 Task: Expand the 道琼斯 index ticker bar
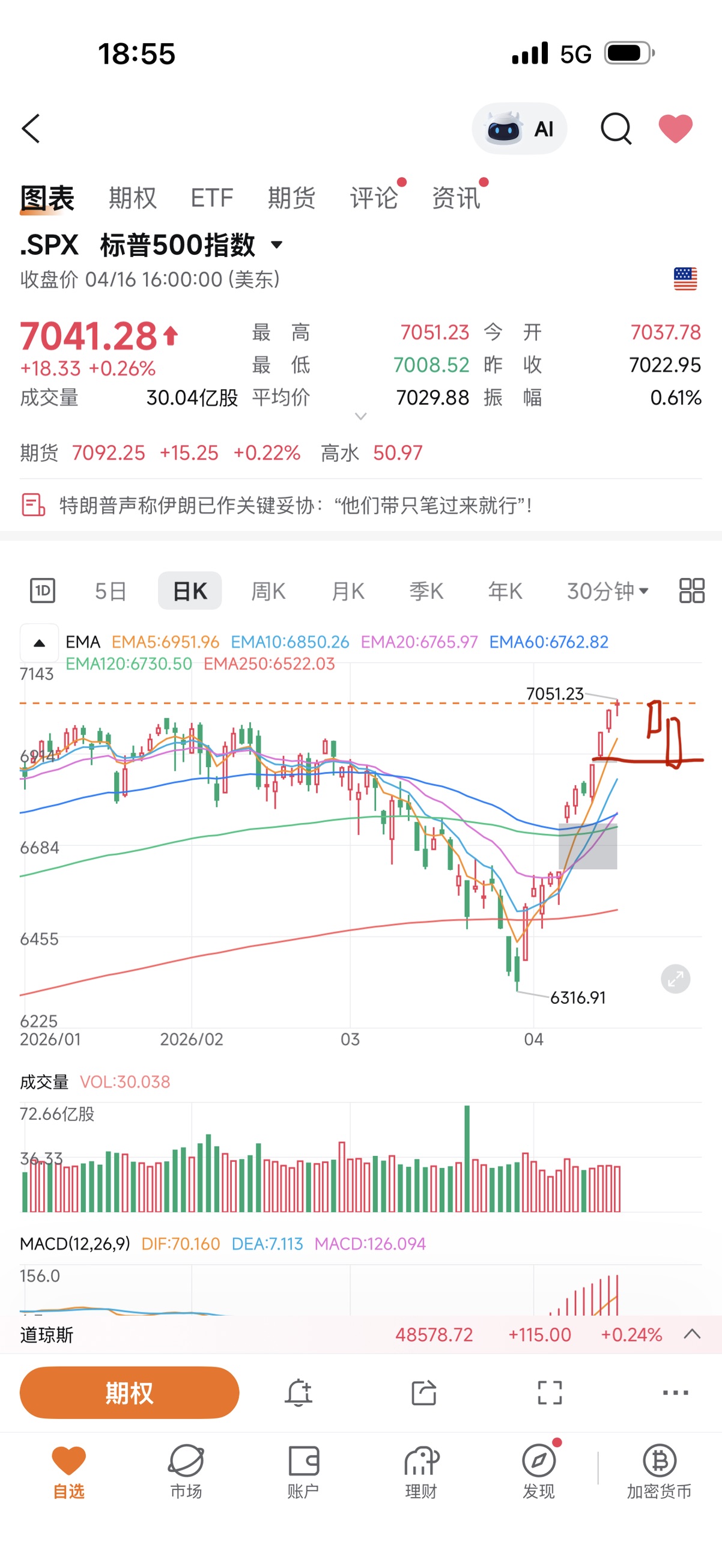click(692, 1334)
